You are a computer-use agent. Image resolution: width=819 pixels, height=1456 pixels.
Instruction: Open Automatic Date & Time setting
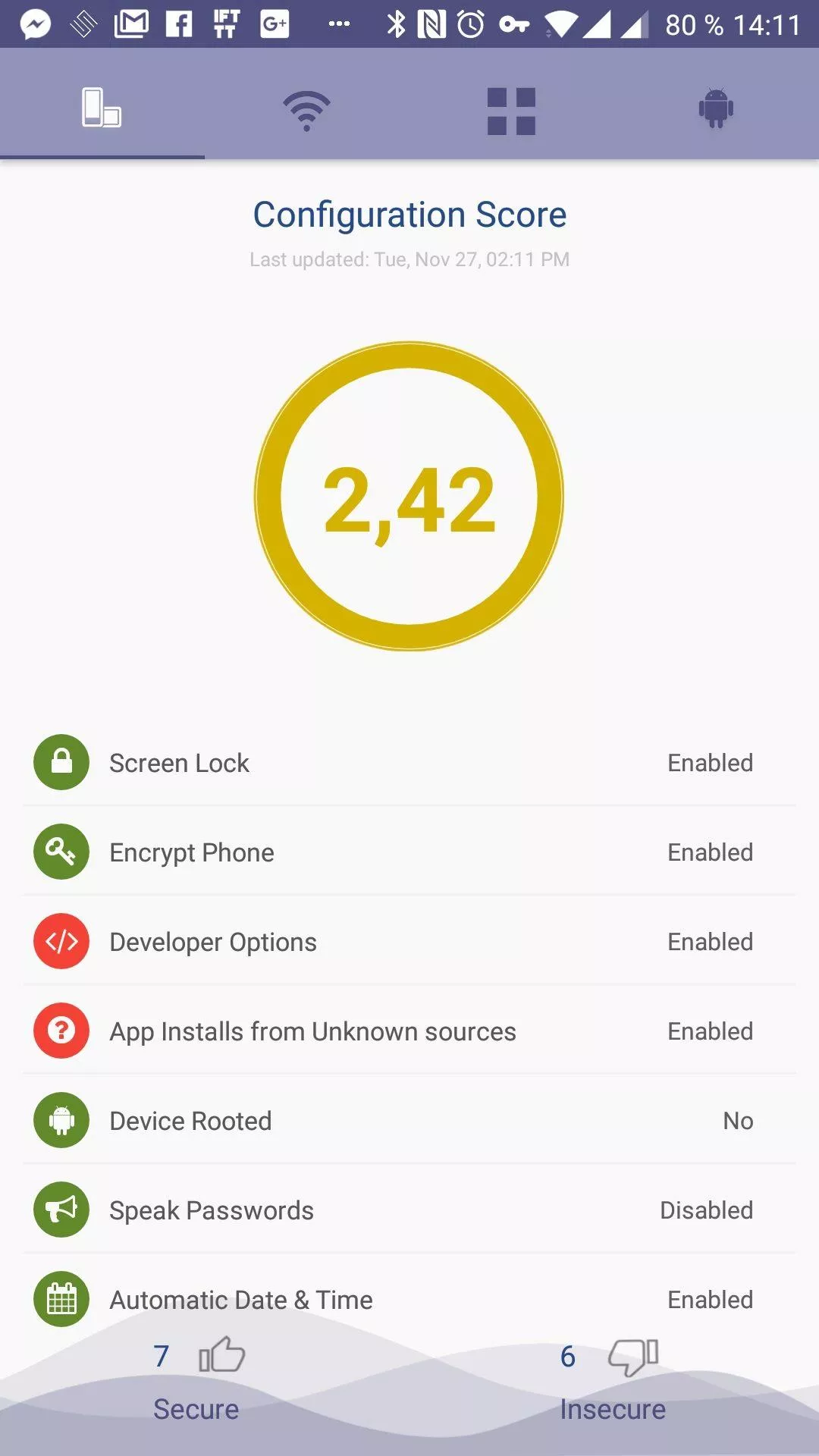[x=409, y=1299]
